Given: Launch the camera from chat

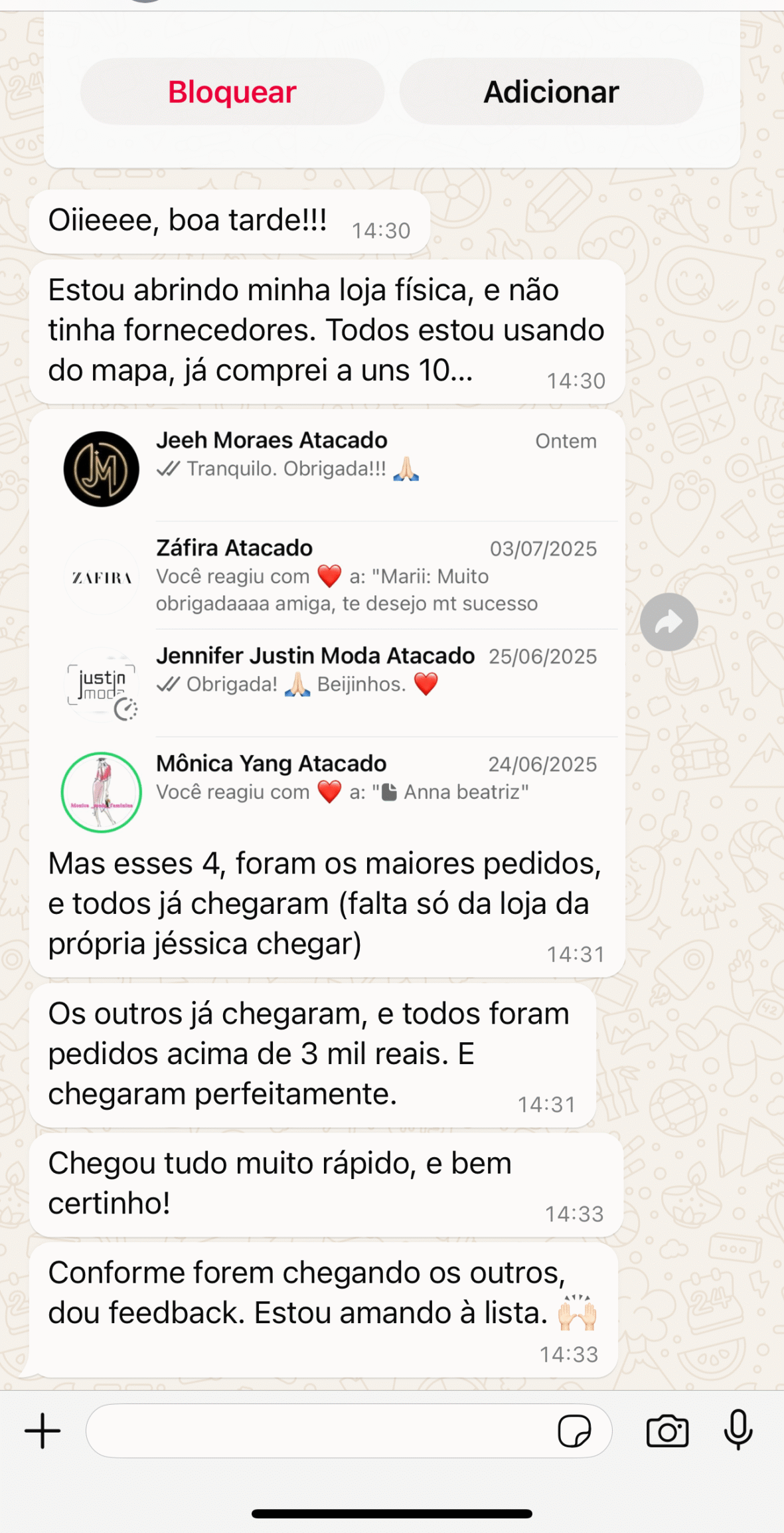Looking at the screenshot, I should [x=667, y=1430].
